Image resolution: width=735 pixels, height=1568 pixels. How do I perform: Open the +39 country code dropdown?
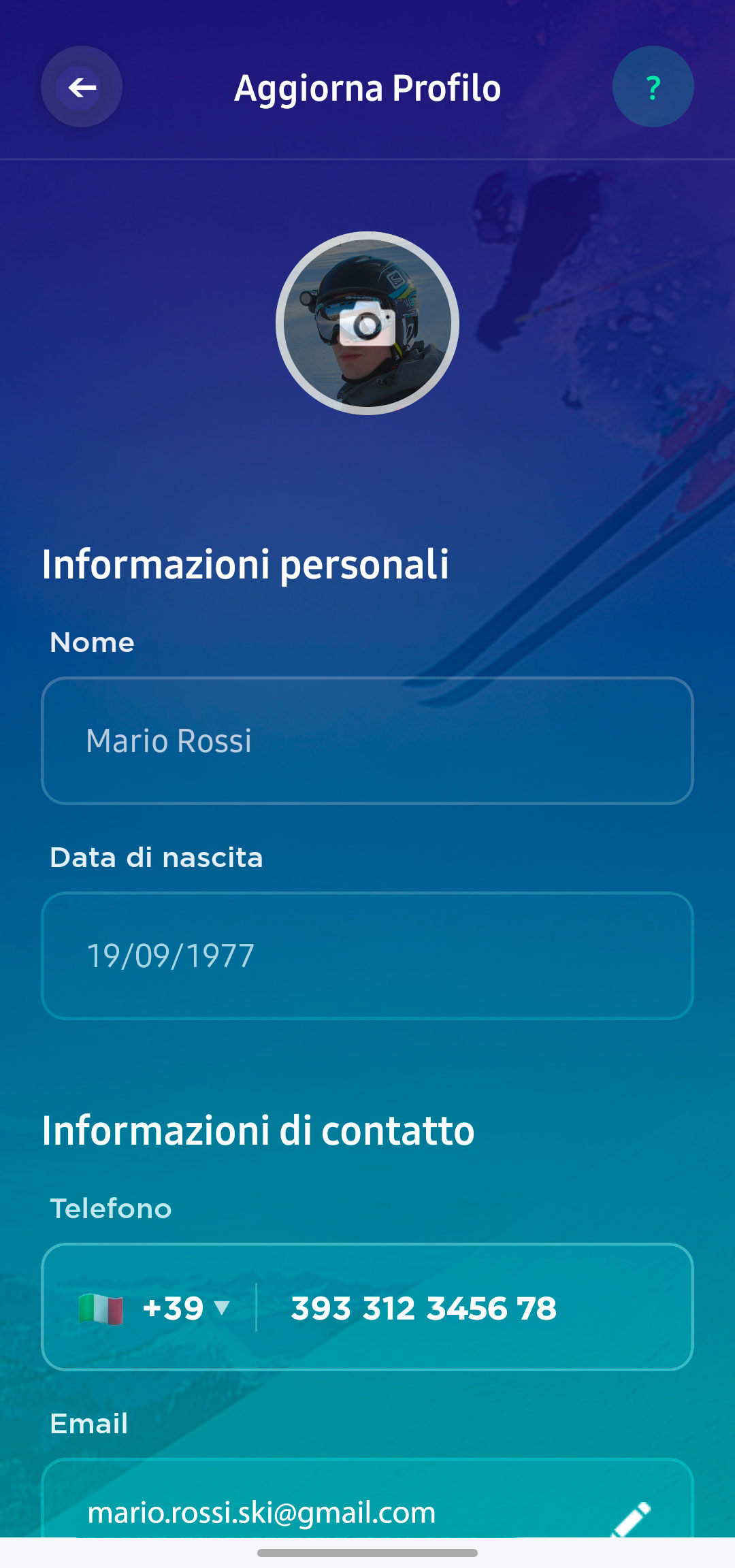coord(184,1308)
